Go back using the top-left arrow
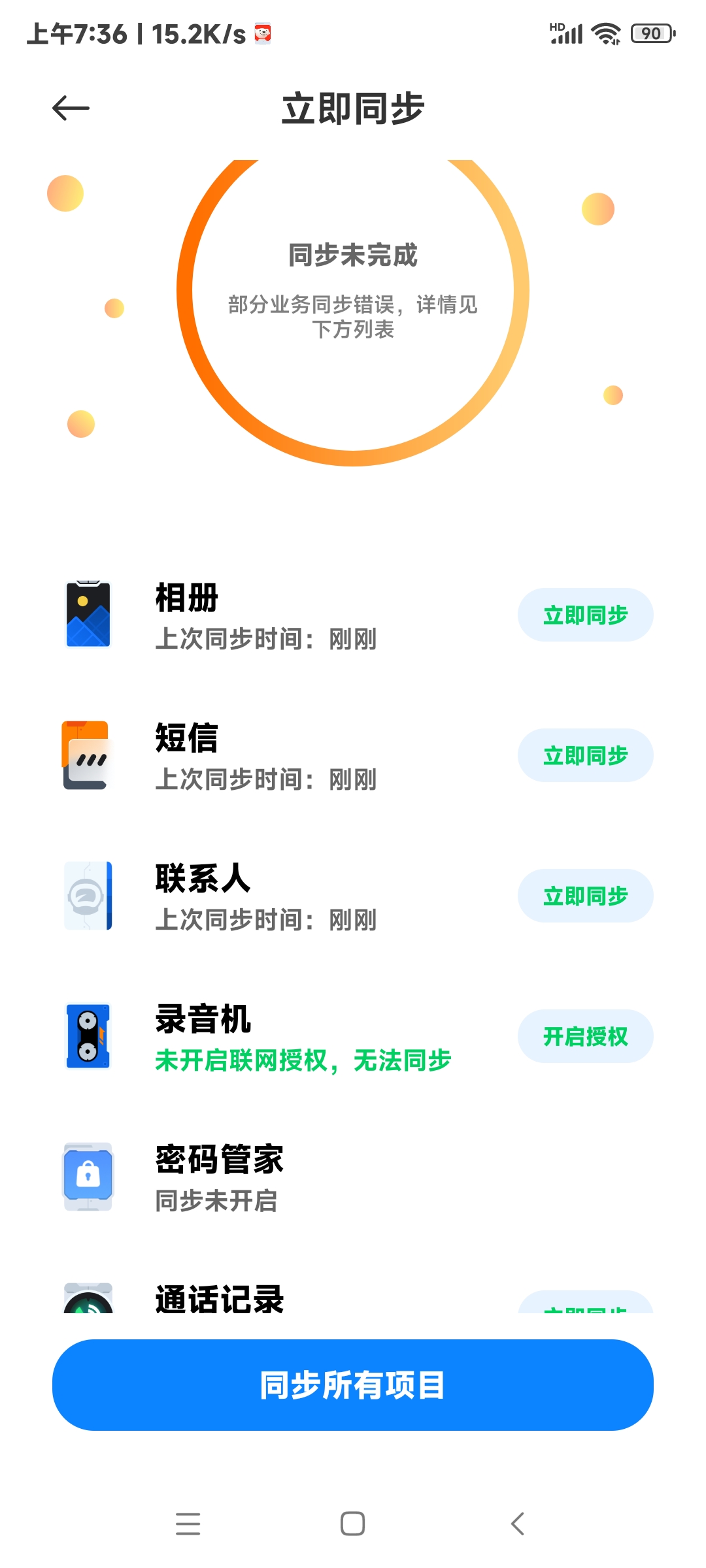The image size is (706, 1568). (71, 108)
